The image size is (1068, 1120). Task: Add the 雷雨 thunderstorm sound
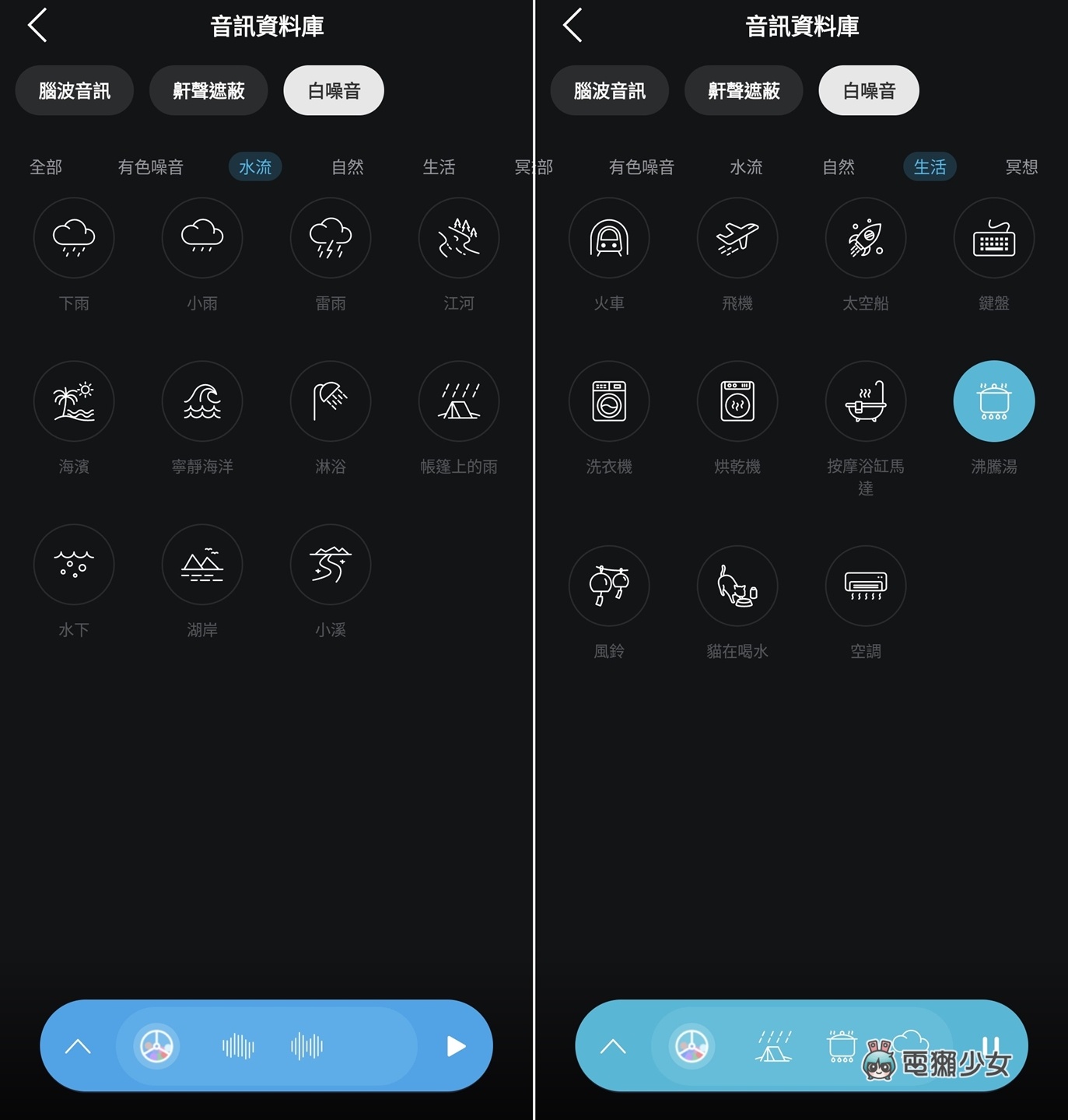coord(331,238)
